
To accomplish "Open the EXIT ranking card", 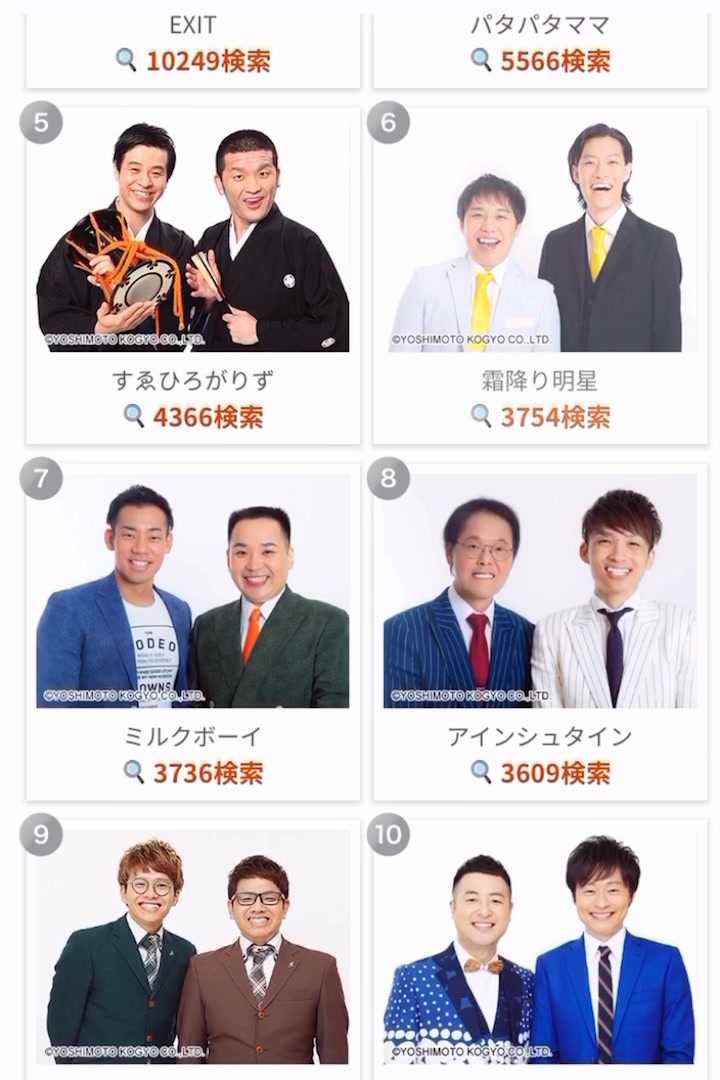I will click(193, 45).
